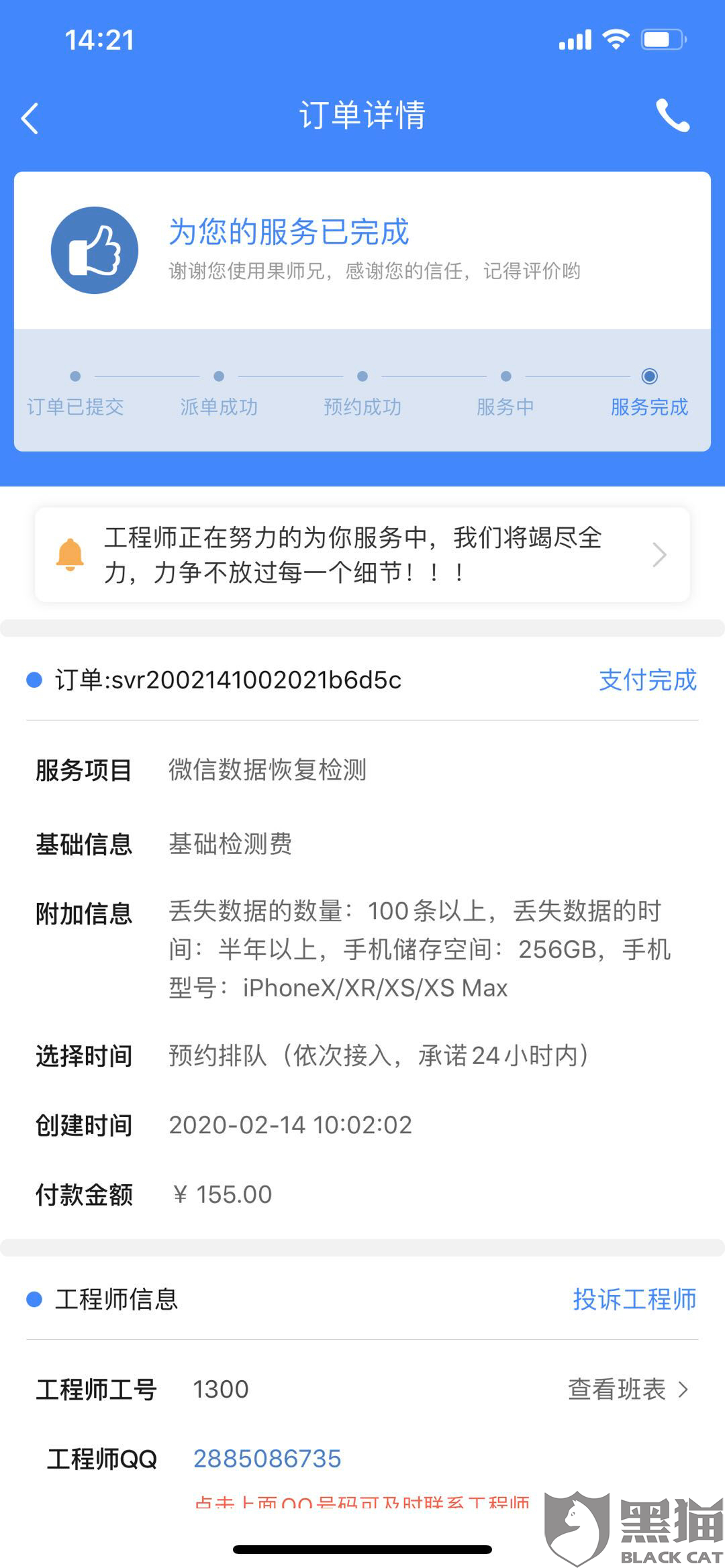Screen dimensions: 725x1568
Task: Tap the orange bell notification icon
Action: pos(69,555)
